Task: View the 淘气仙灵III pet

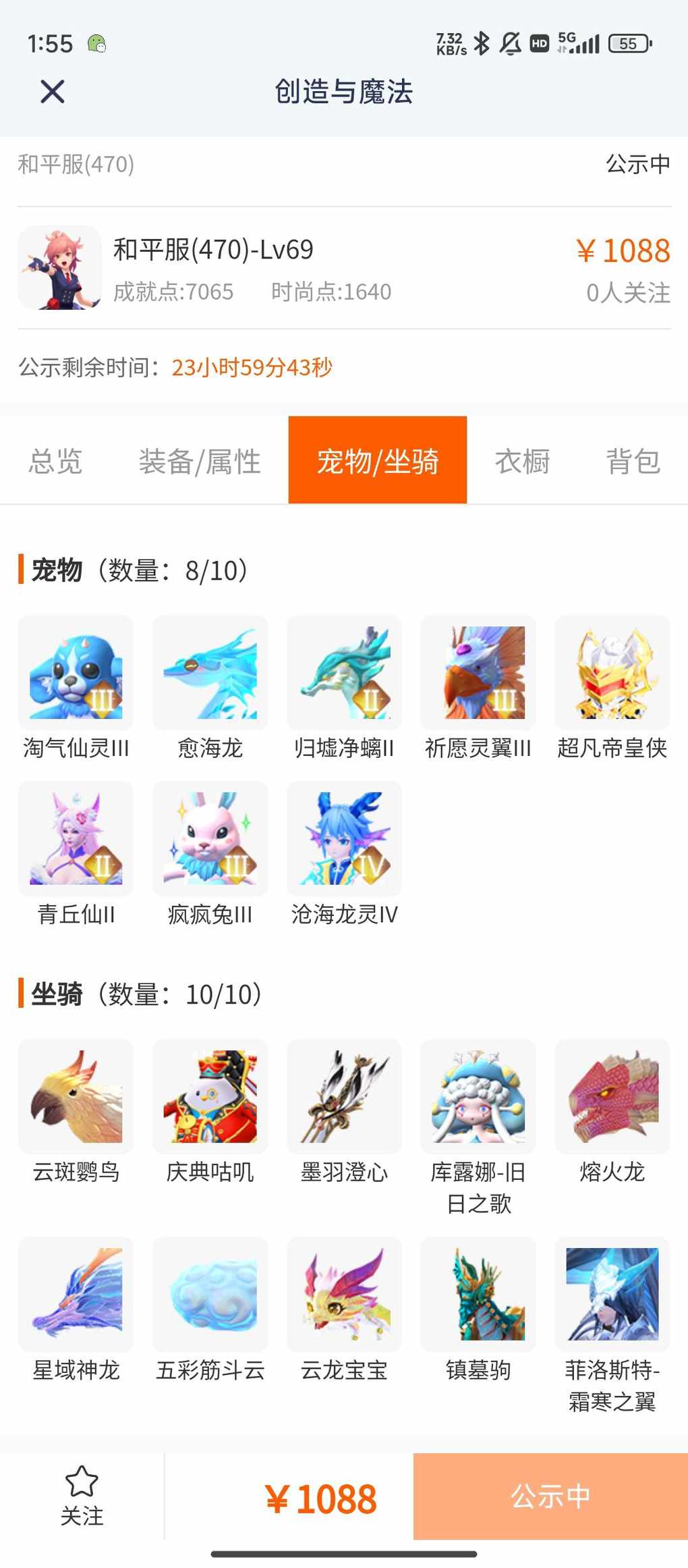Action: [x=76, y=673]
